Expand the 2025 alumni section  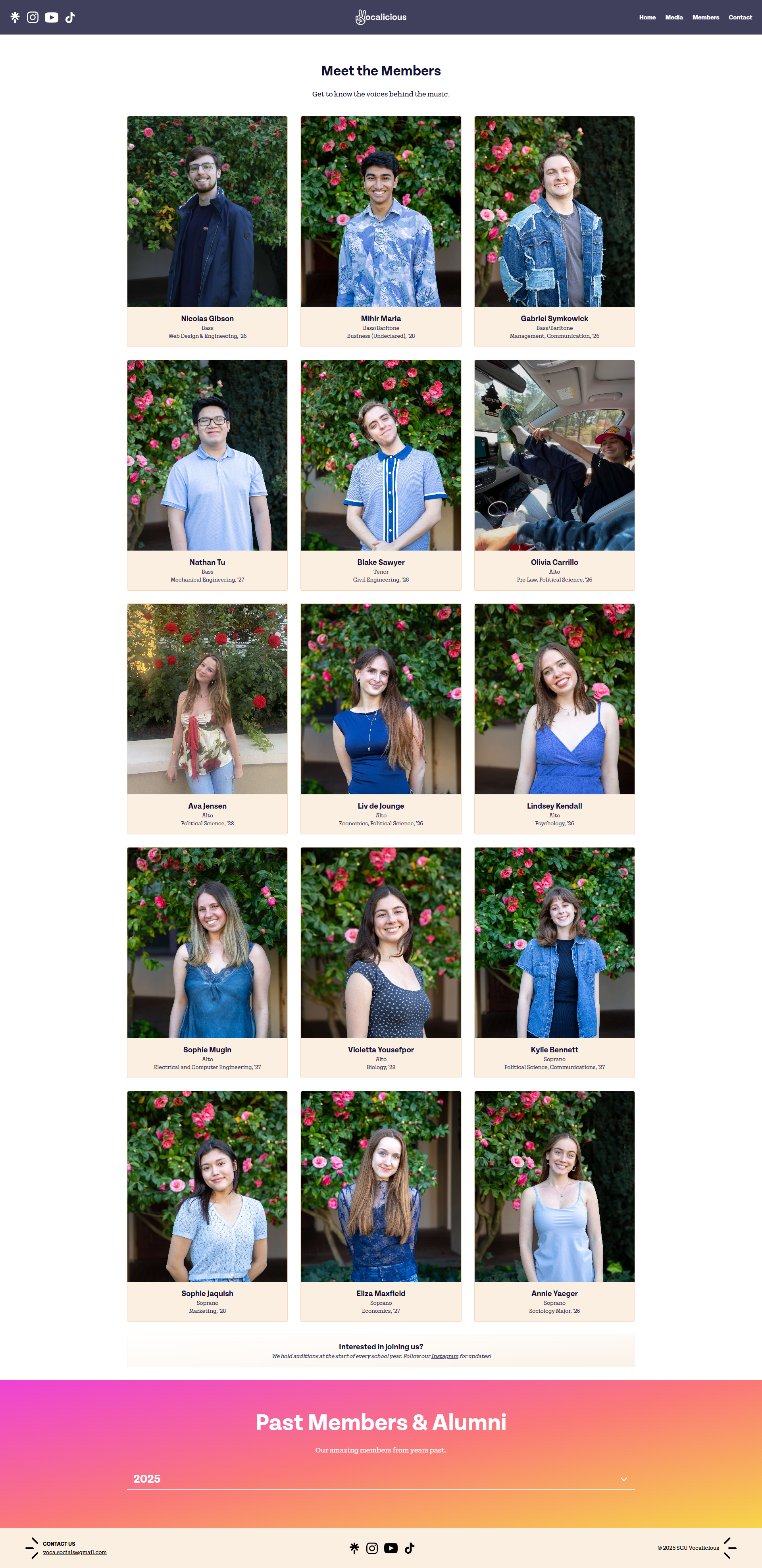pyautogui.click(x=380, y=1479)
